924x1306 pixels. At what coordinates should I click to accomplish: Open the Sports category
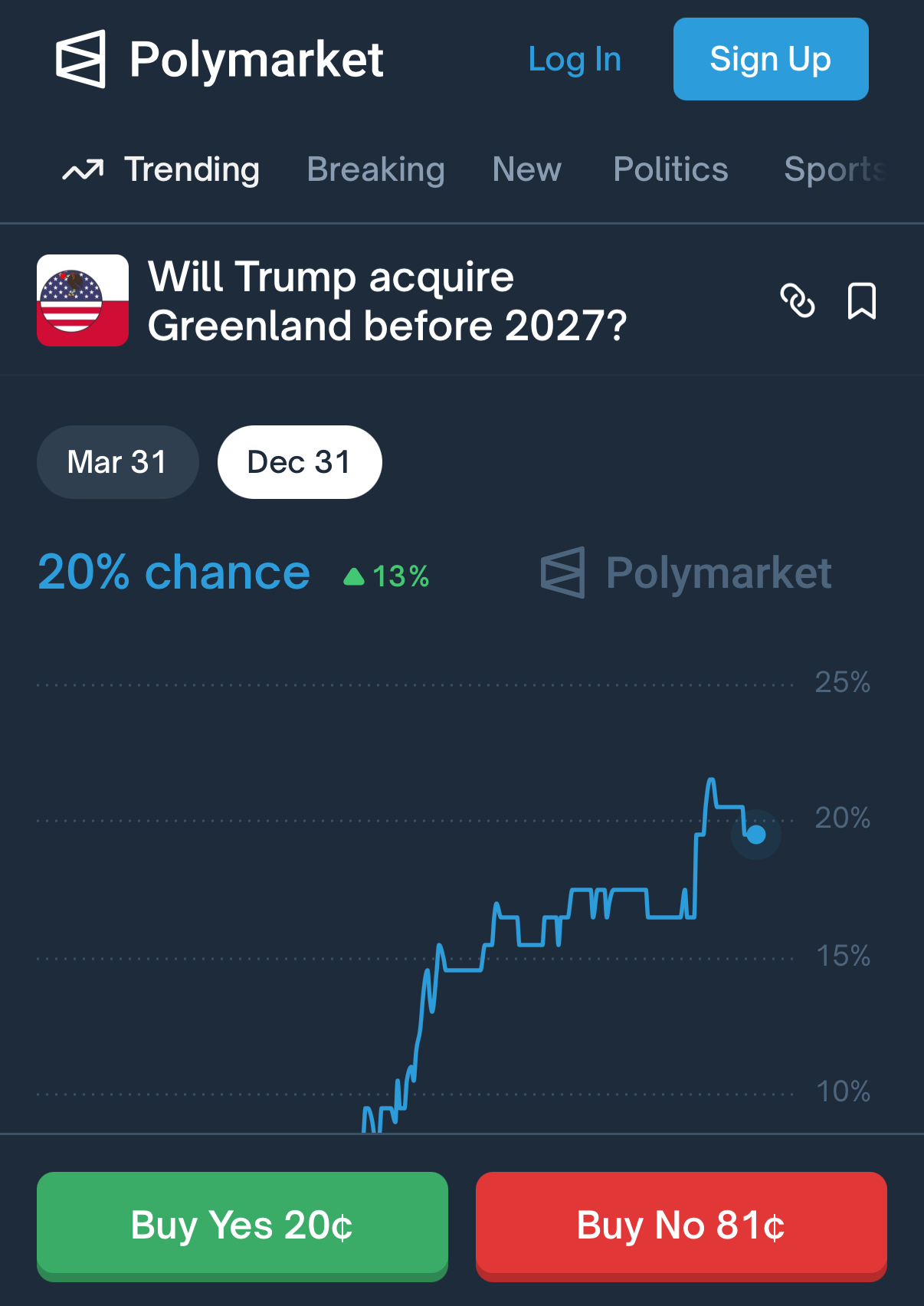(x=834, y=169)
